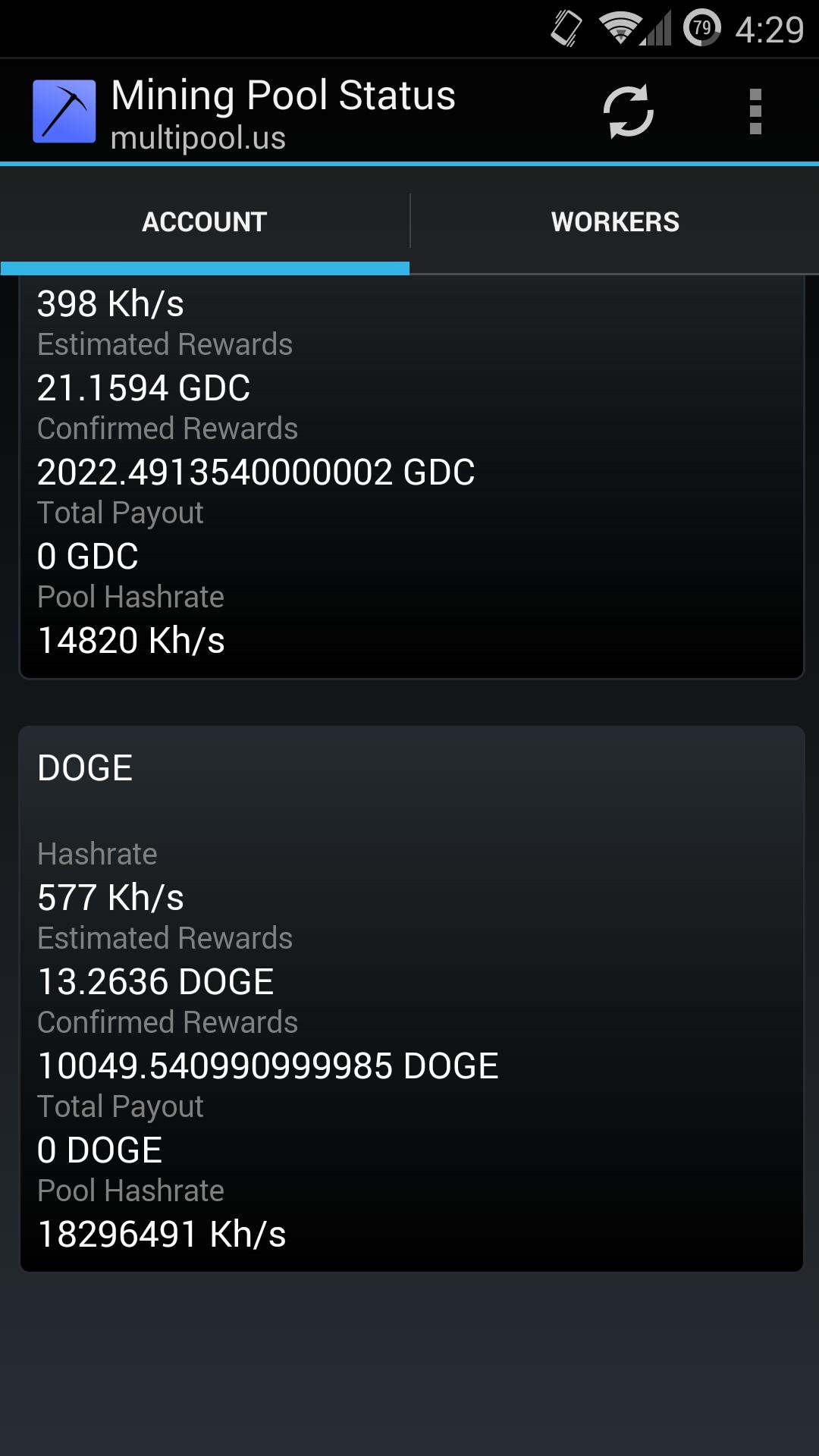Tap the Mining Pool Status pickaxe app icon
819x1456 pixels.
click(x=64, y=111)
